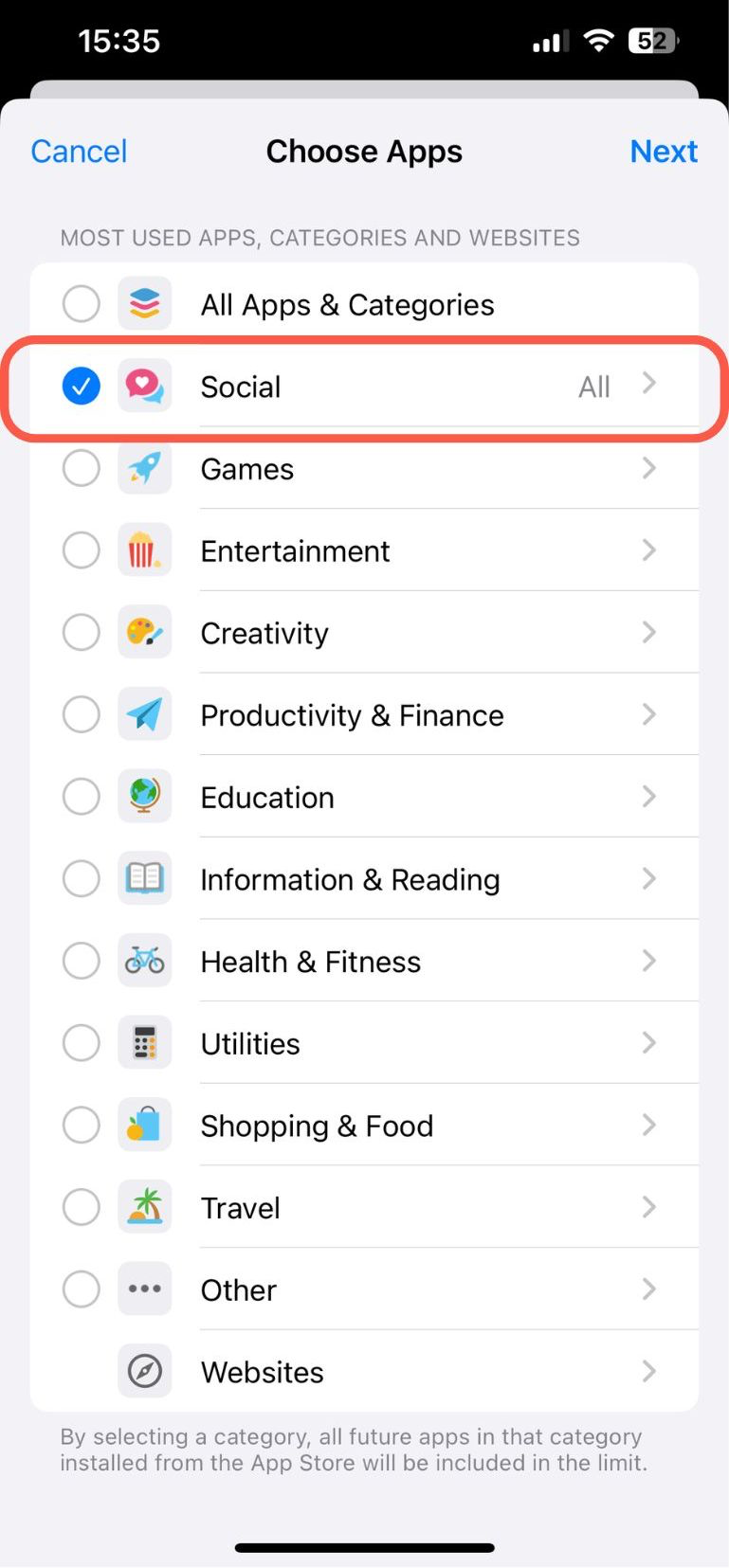Viewport: 729px width, 1568px height.
Task: Tap Next to continue
Action: (664, 152)
